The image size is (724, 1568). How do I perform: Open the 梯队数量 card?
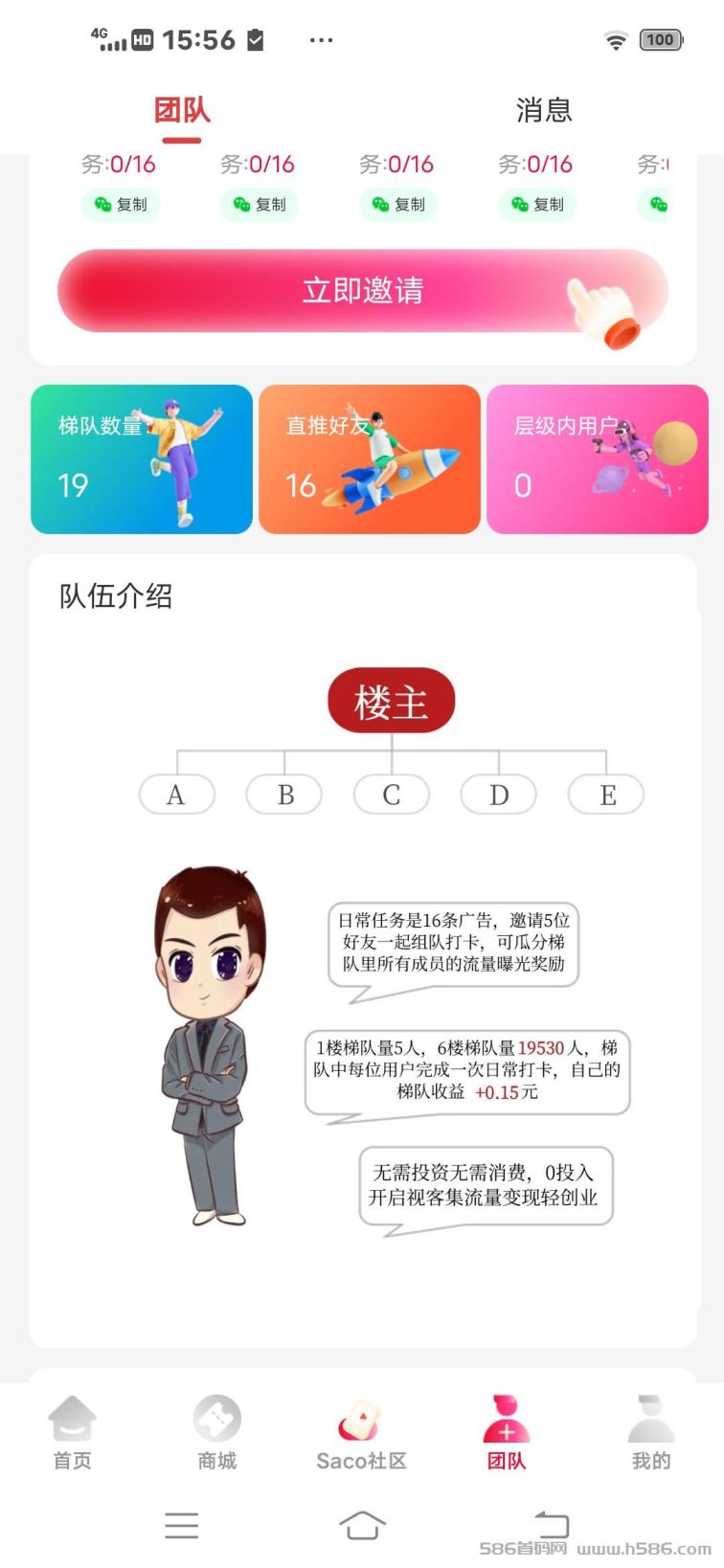pyautogui.click(x=142, y=459)
